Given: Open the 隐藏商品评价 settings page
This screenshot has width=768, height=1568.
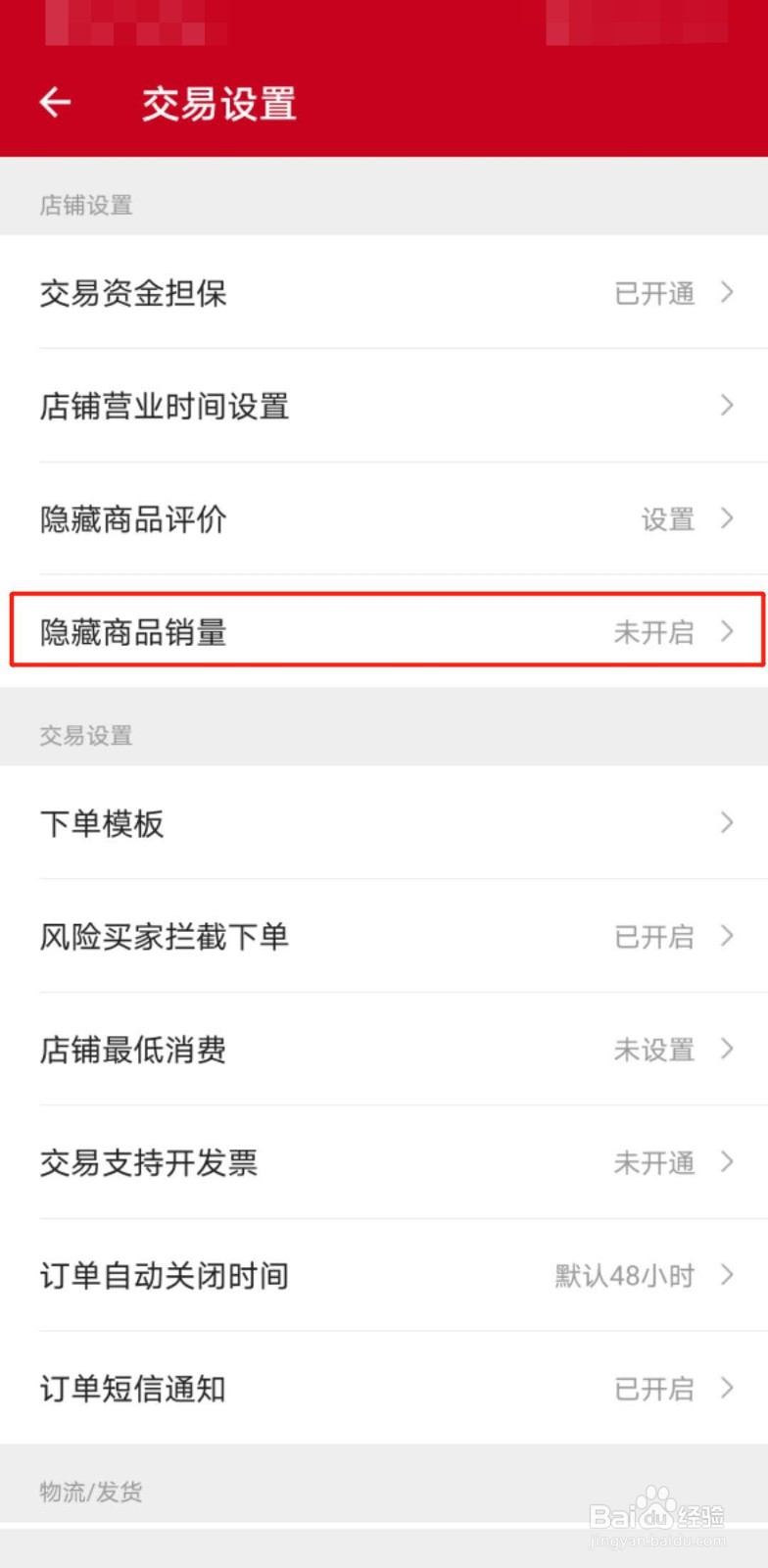Looking at the screenshot, I should (382, 518).
